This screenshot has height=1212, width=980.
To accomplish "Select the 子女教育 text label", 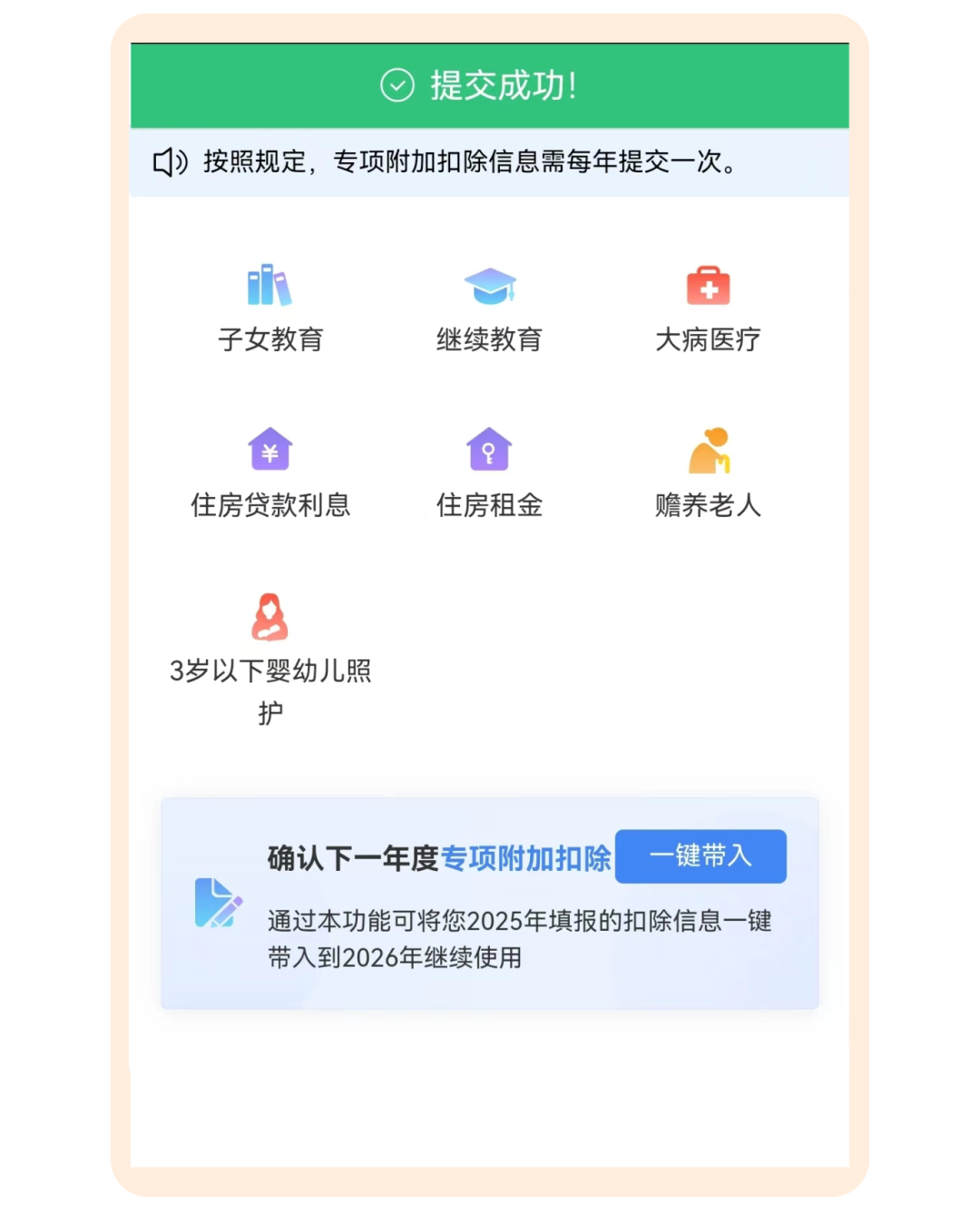I will pos(269,340).
